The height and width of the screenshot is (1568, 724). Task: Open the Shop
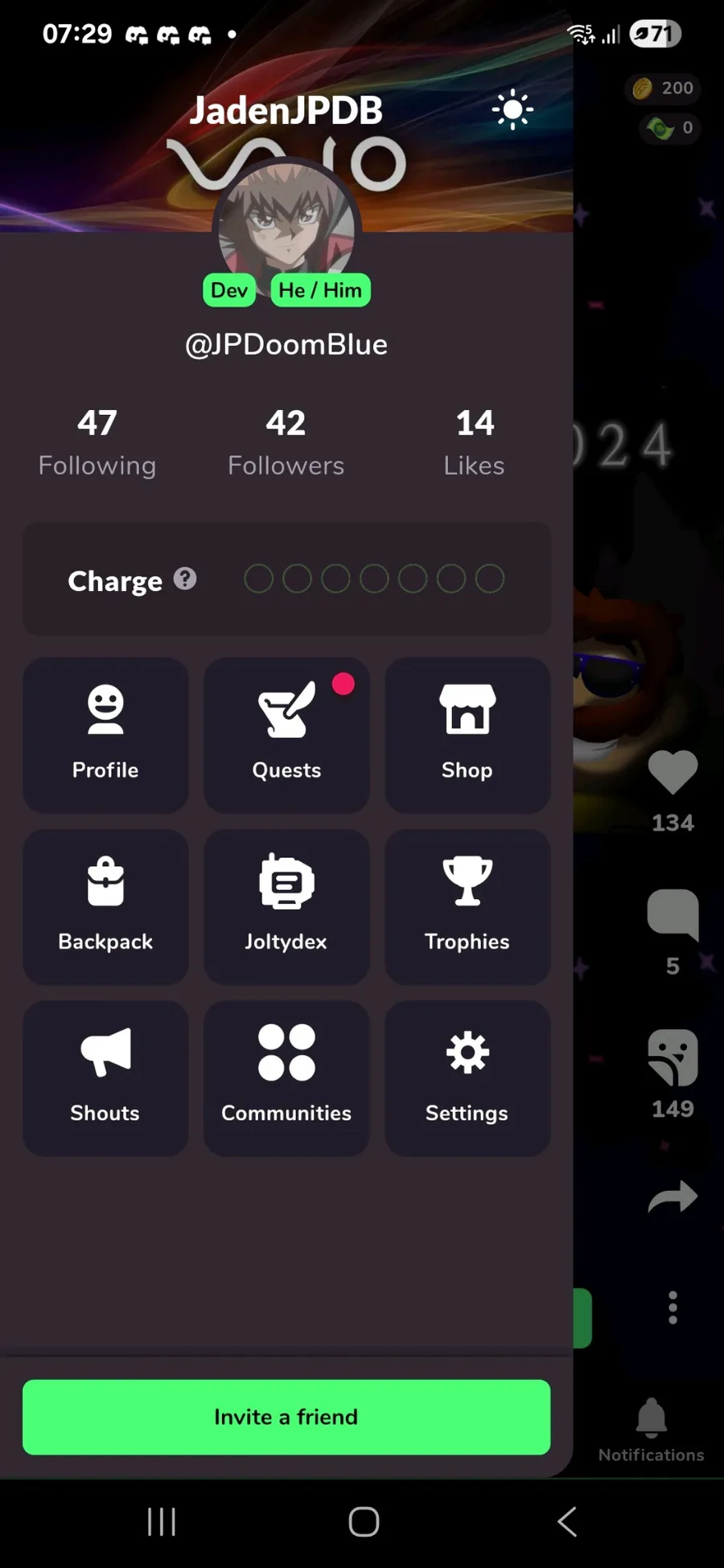click(x=467, y=732)
